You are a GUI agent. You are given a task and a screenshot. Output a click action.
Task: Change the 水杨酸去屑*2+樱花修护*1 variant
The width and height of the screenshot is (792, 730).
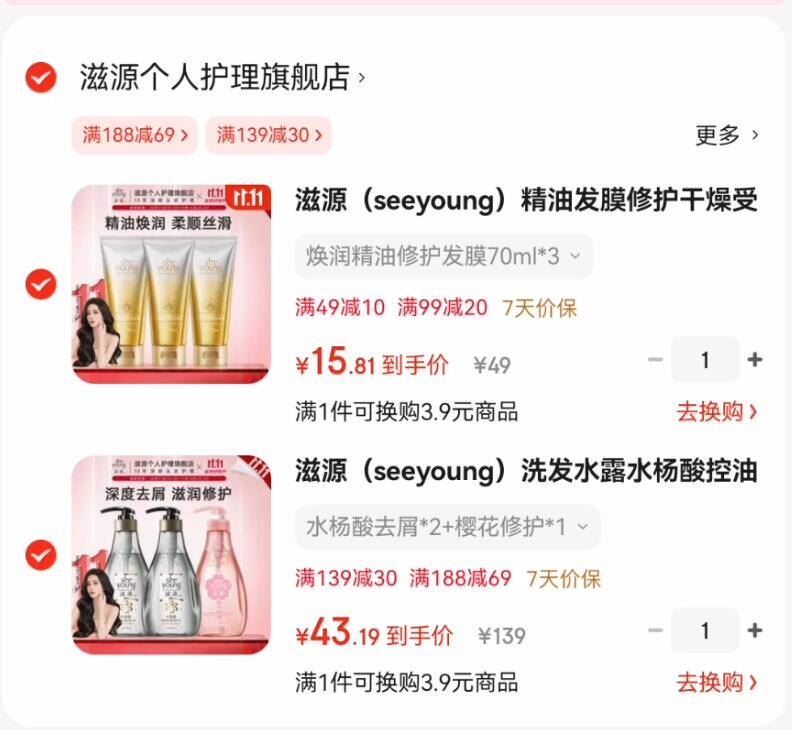tap(447, 526)
